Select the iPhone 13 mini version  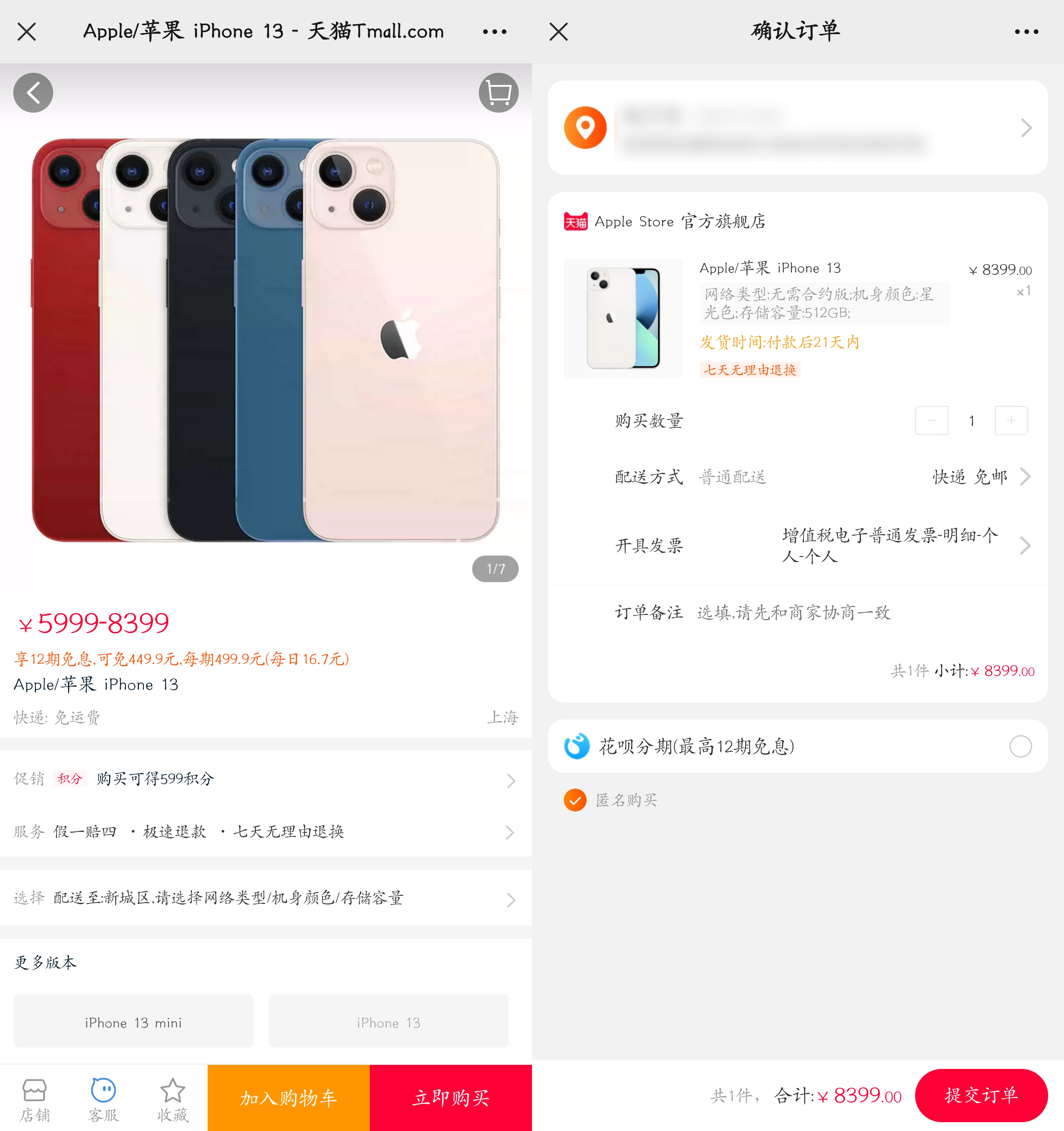point(133,1022)
